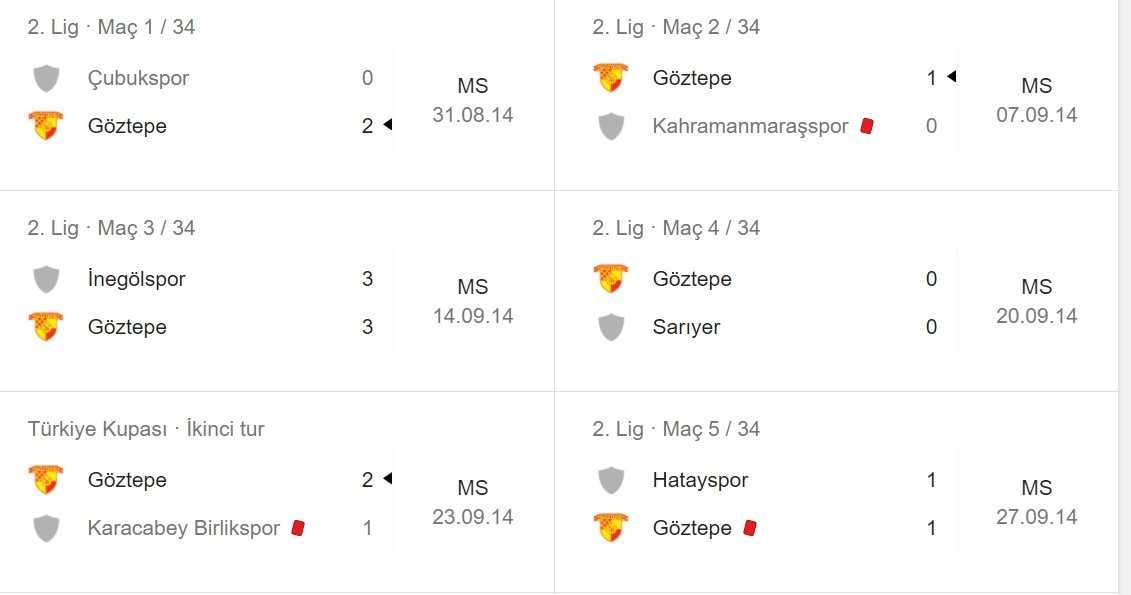Open the Çubukspor vs Göztepe match card
The height and width of the screenshot is (595, 1131).
click(x=275, y=101)
